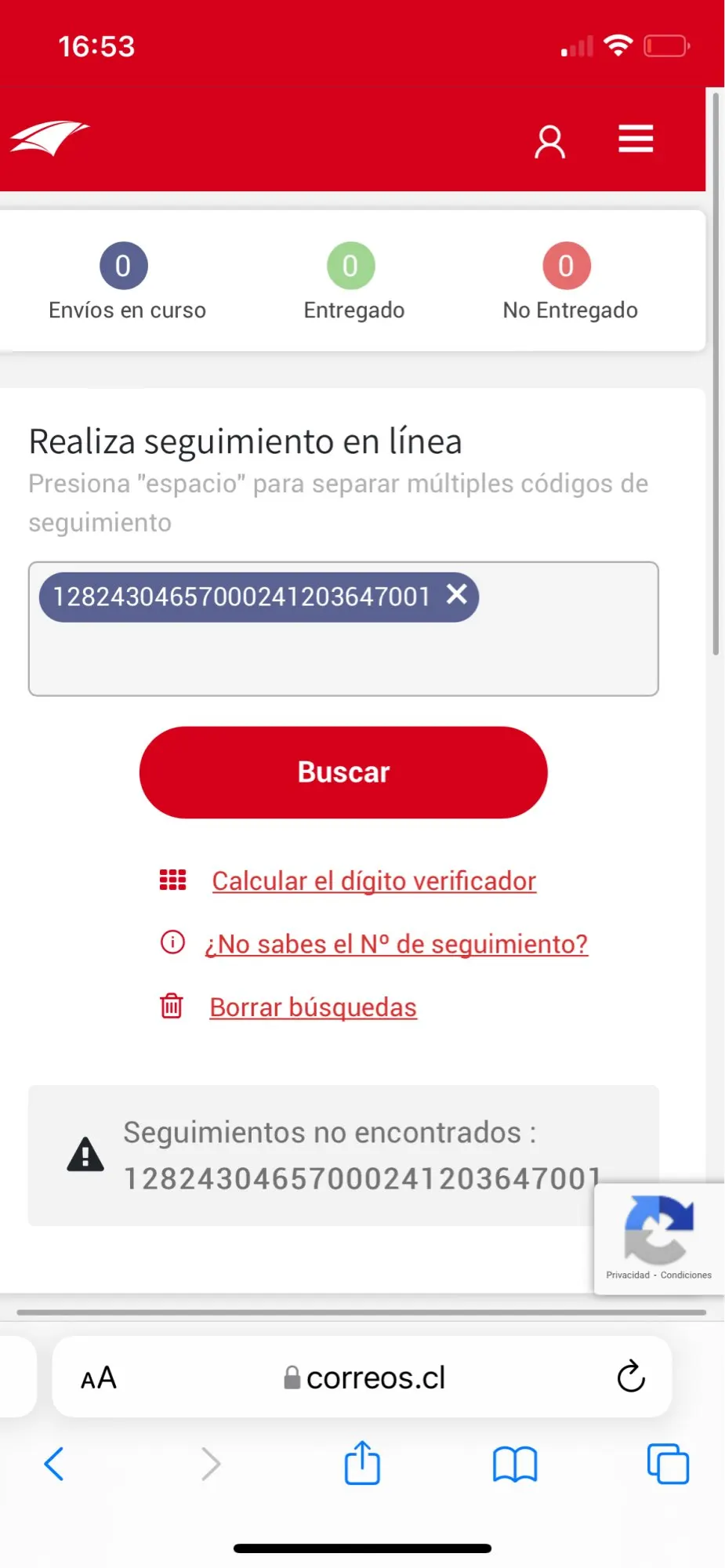Share this page from Safari toolbar

coord(362,1463)
